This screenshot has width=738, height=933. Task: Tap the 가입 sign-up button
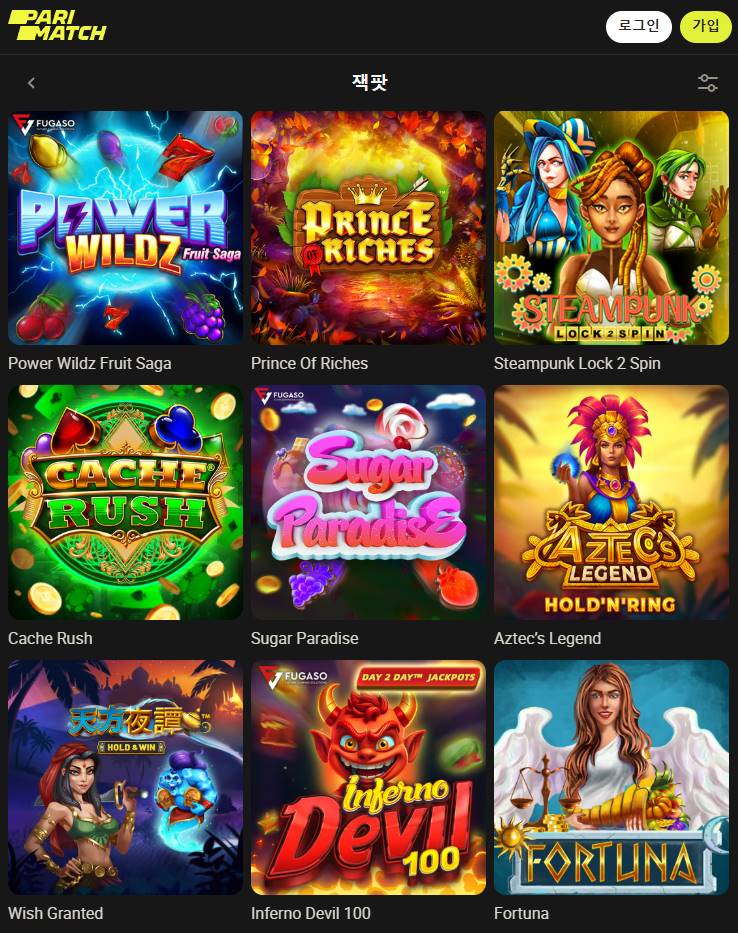(705, 27)
